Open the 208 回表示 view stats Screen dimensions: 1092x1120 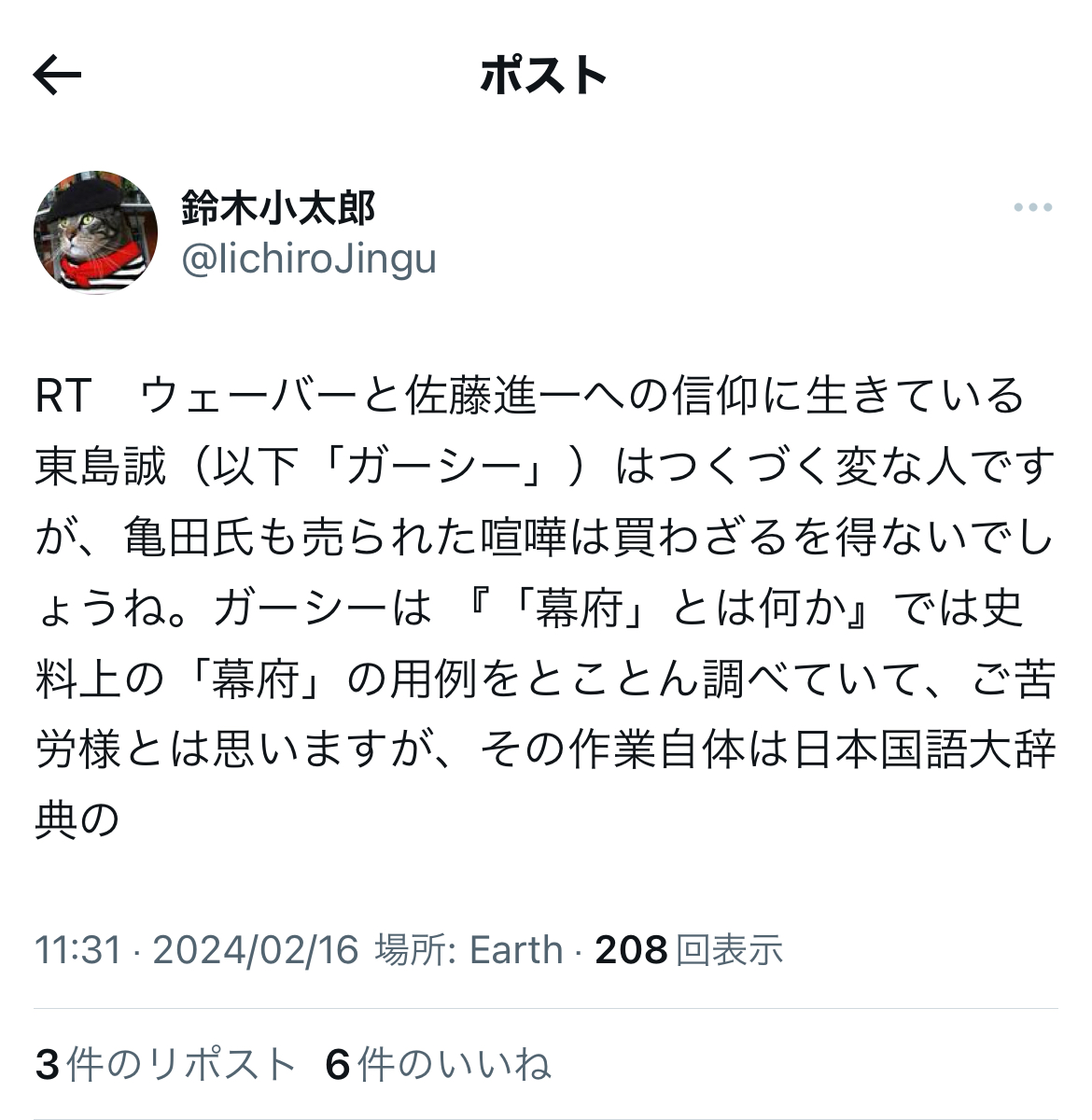click(x=689, y=950)
